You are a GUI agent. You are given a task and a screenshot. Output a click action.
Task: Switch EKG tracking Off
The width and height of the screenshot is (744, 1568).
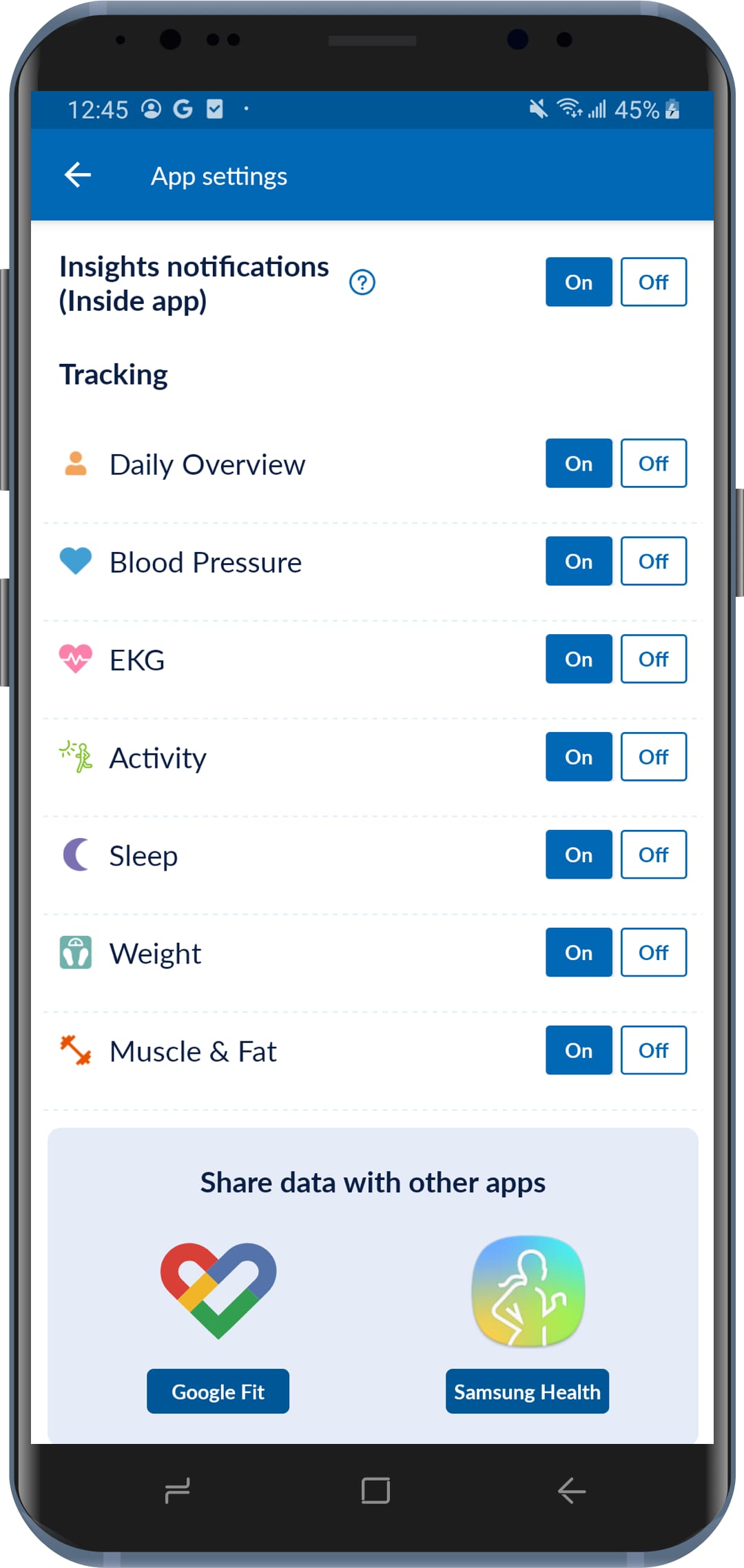coord(653,659)
